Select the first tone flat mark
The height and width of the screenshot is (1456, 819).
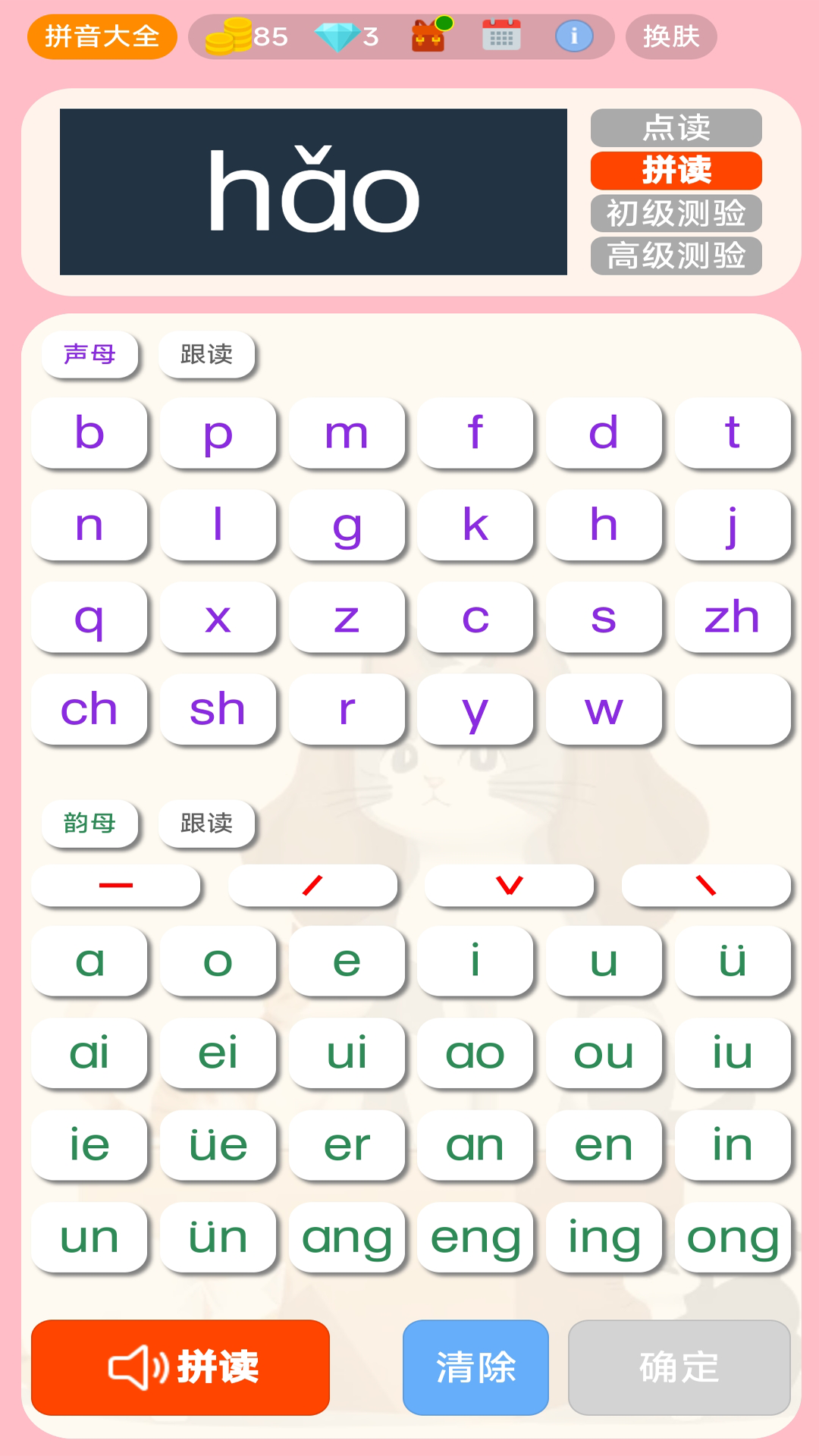[116, 885]
